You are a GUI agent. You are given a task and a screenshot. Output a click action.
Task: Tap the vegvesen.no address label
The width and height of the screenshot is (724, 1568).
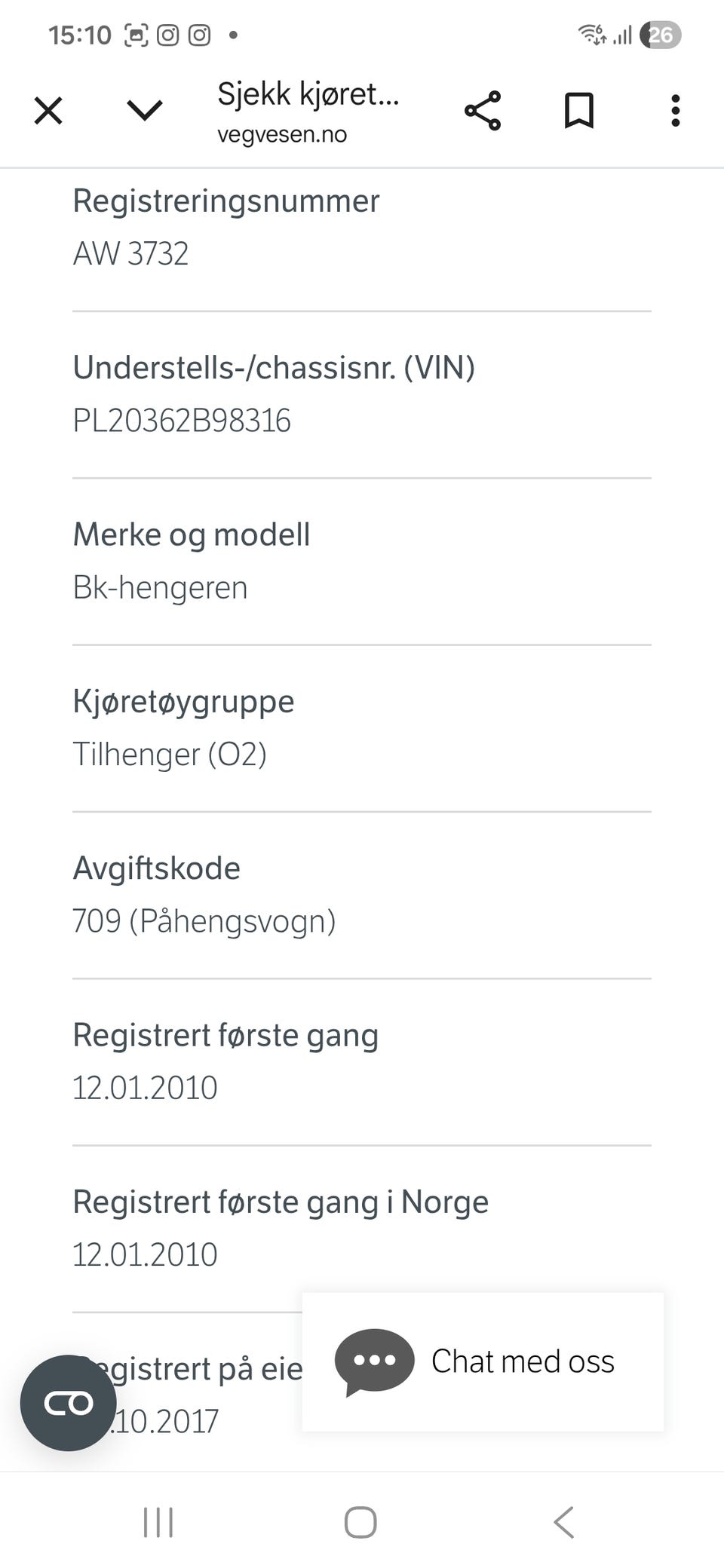(x=281, y=134)
